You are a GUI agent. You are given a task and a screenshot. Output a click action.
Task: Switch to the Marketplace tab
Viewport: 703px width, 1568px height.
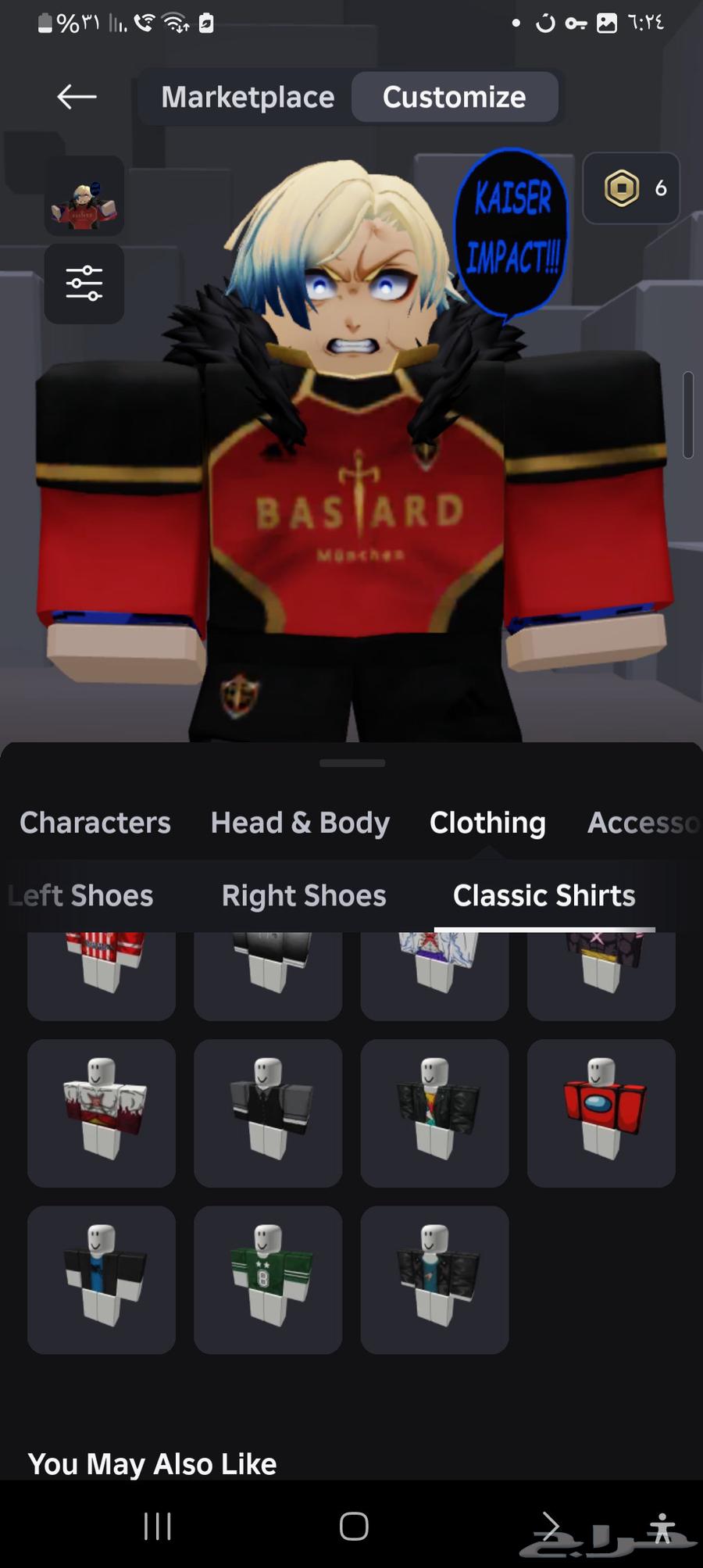click(x=248, y=97)
